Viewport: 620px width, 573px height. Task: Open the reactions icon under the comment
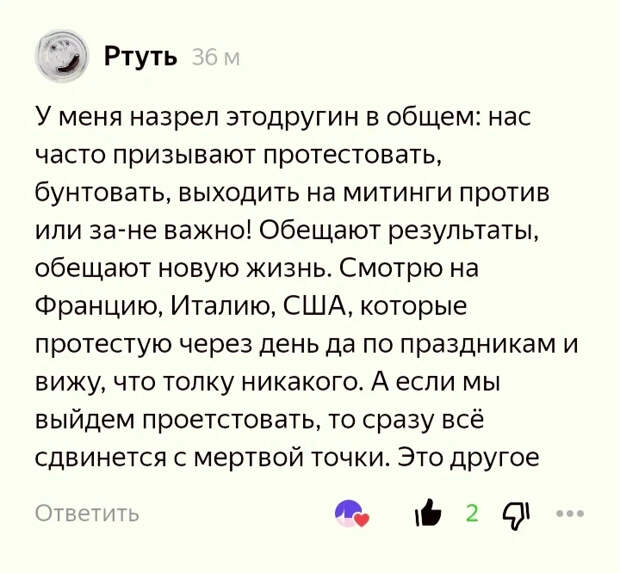(352, 514)
